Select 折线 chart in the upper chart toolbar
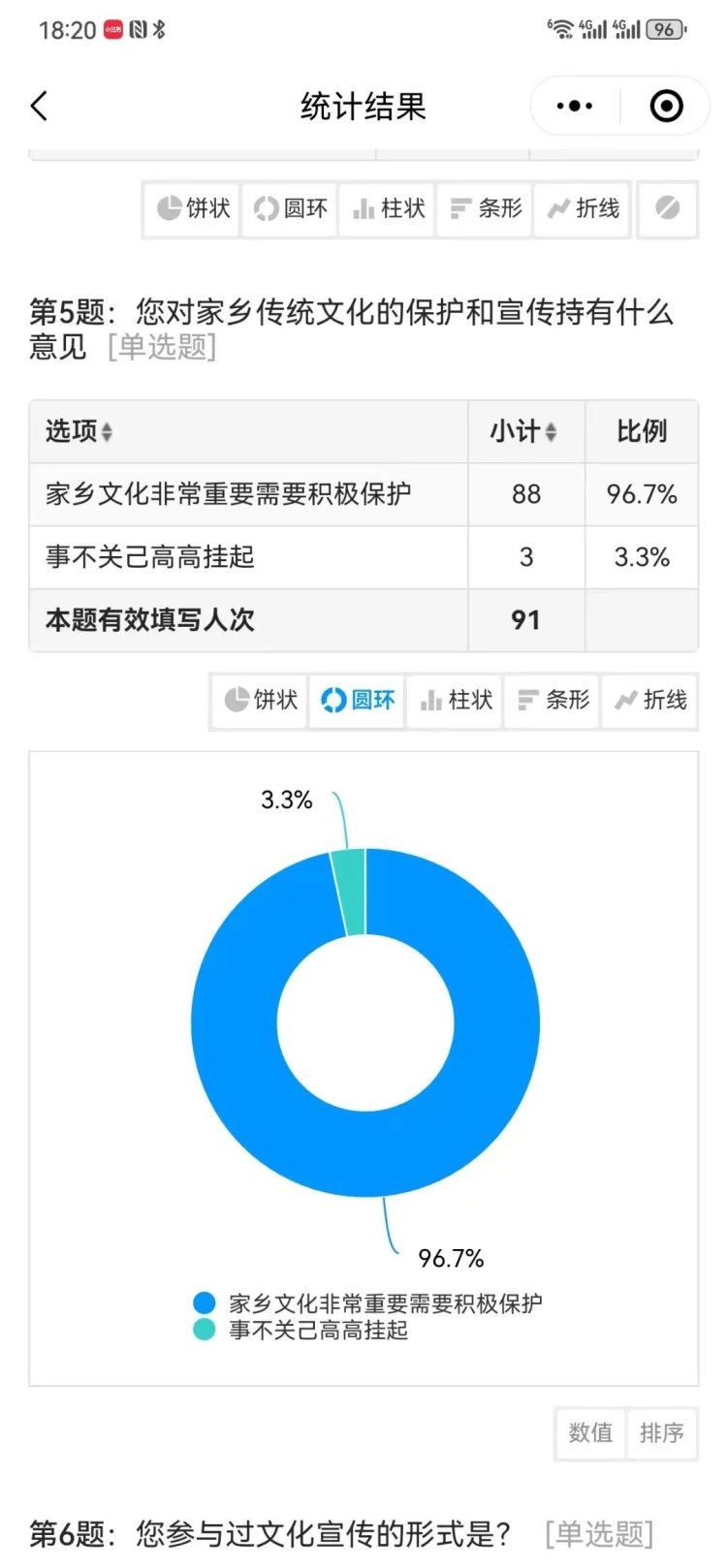This screenshot has height=1568, width=727. pyautogui.click(x=582, y=208)
